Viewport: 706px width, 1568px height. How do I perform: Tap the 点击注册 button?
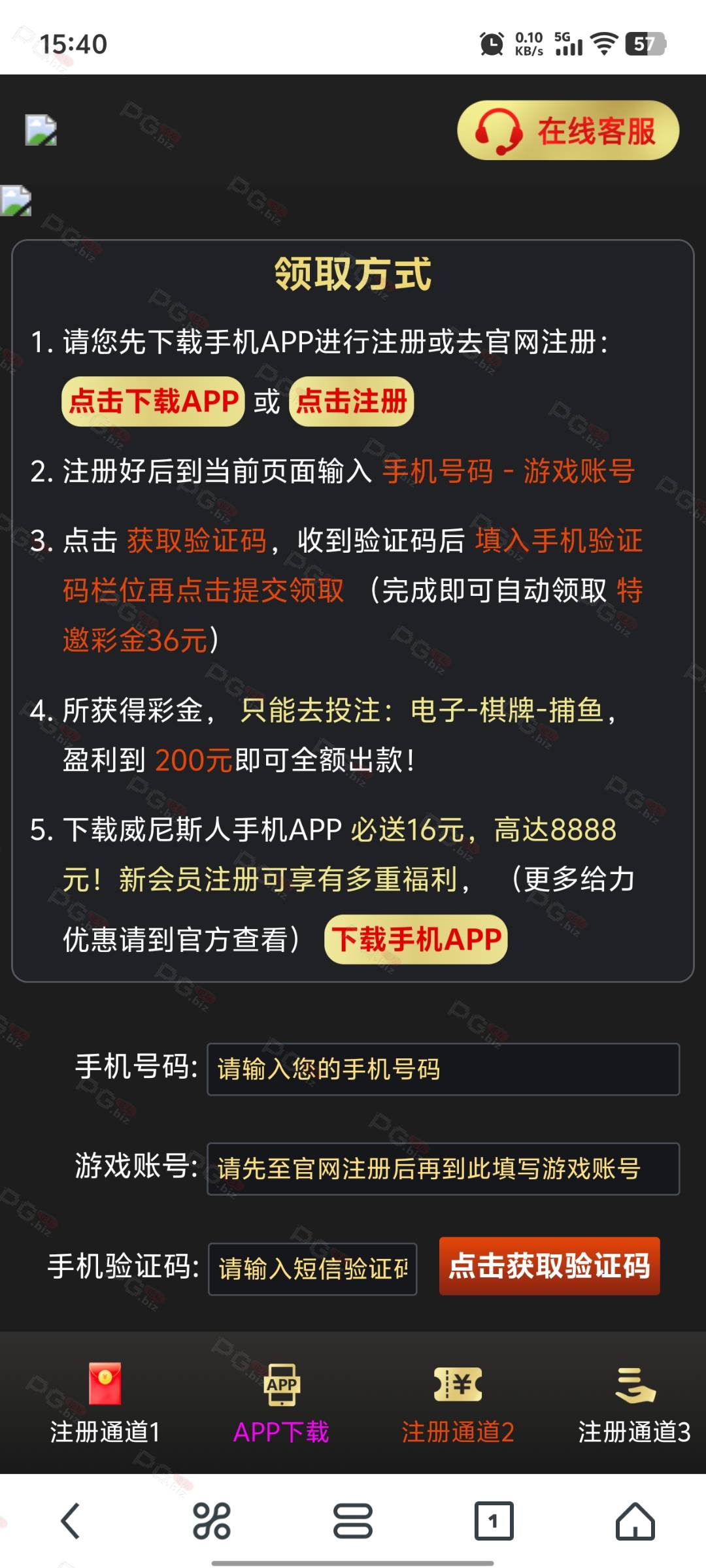coord(352,401)
